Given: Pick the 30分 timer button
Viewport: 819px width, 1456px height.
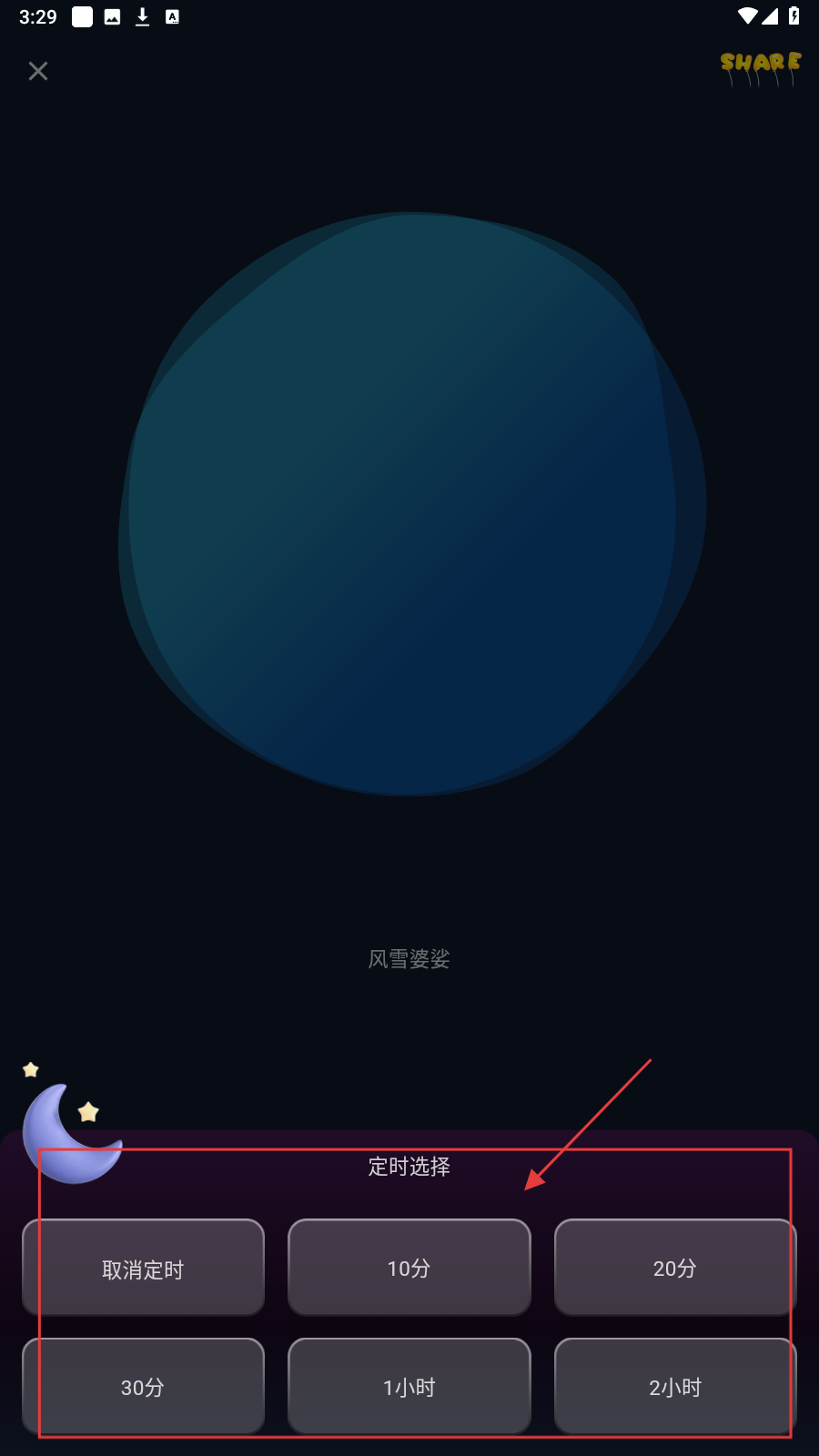Looking at the screenshot, I should point(143,1387).
